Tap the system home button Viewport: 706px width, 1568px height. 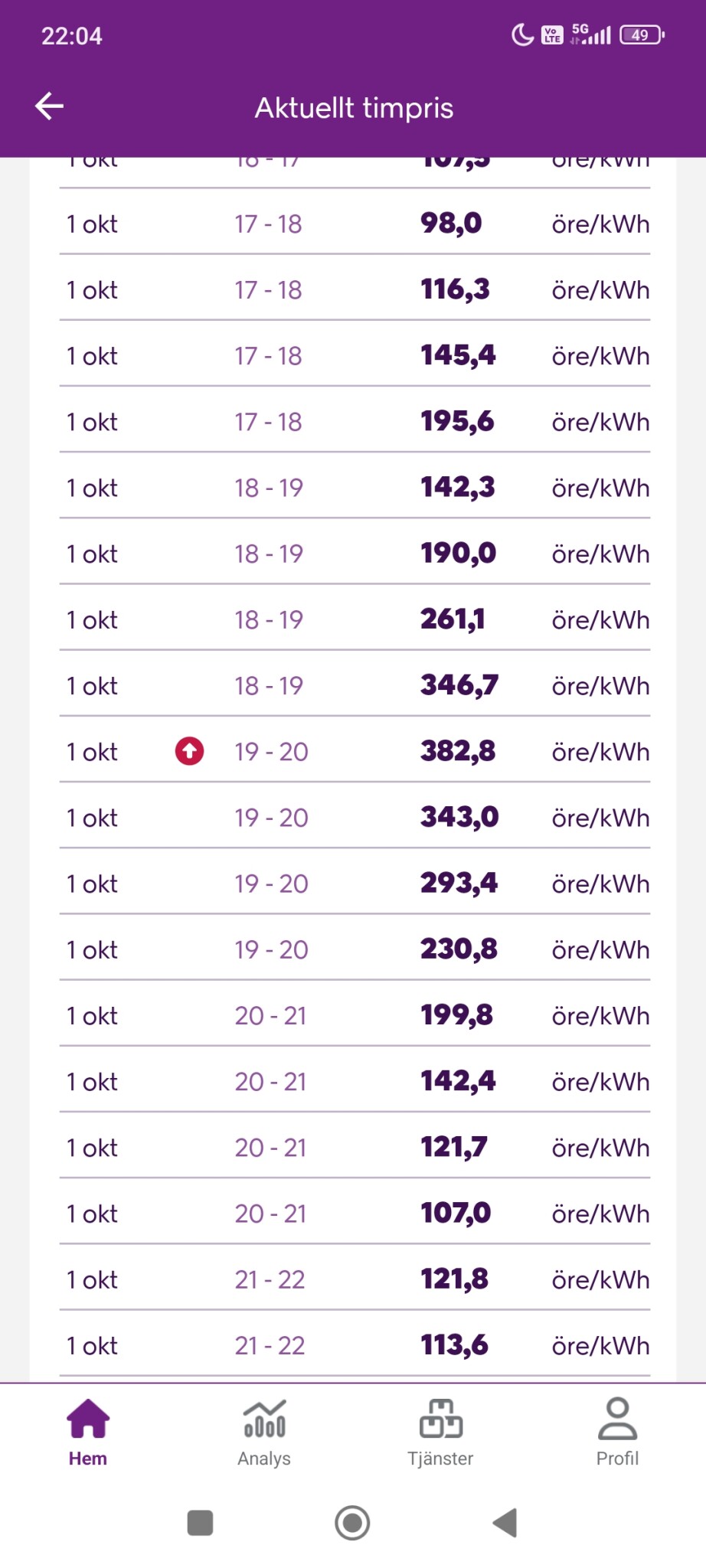[x=352, y=1523]
